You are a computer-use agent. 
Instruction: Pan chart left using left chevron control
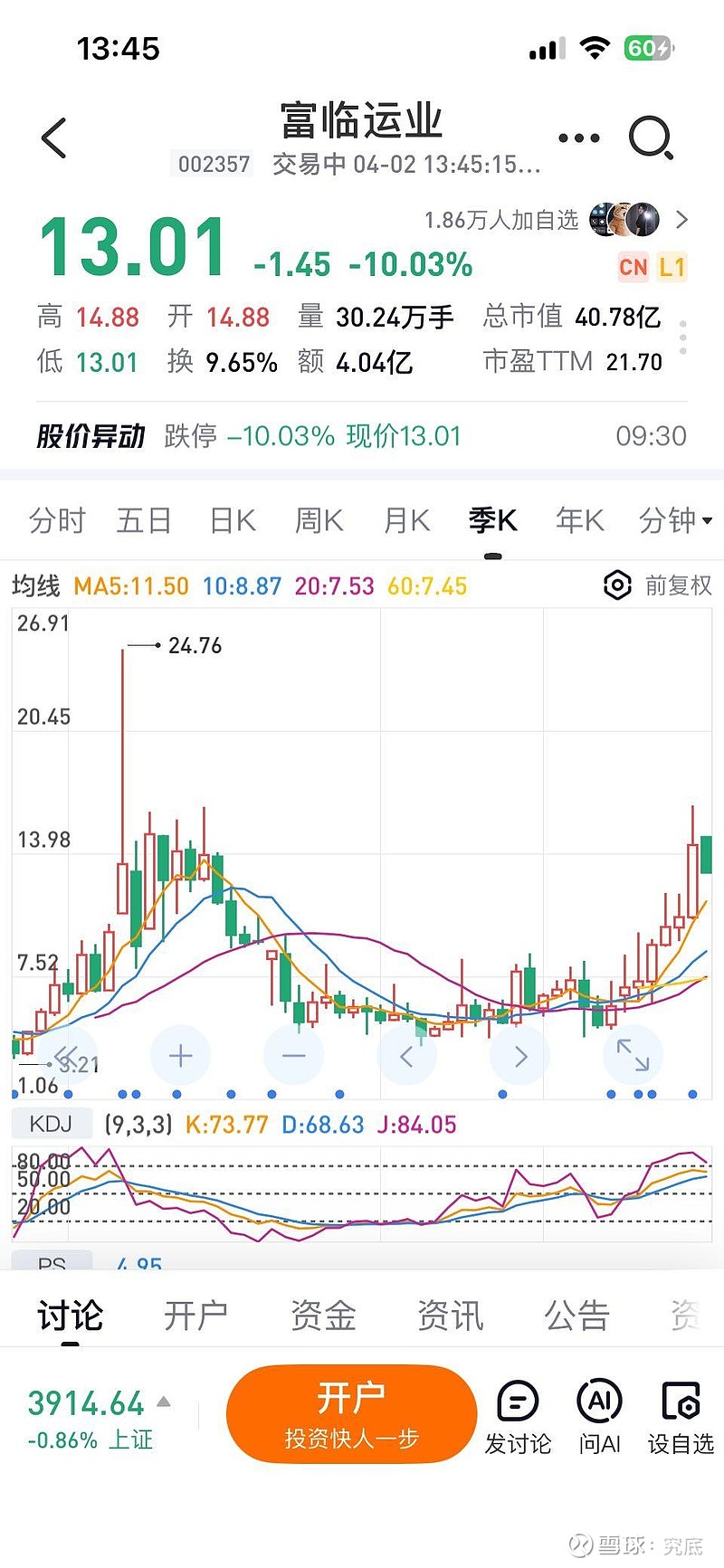pos(405,1055)
